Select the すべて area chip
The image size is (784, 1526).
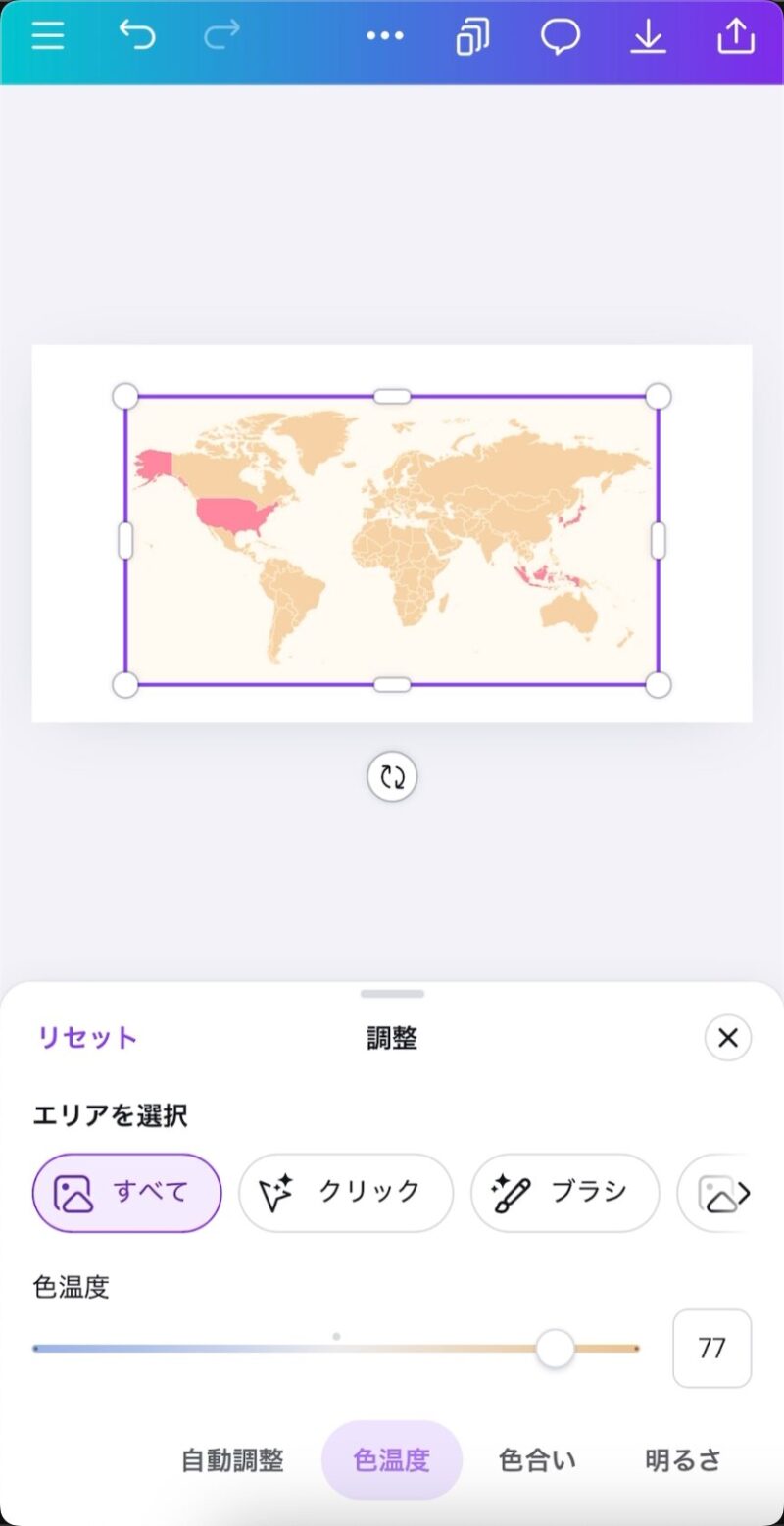pos(127,1193)
